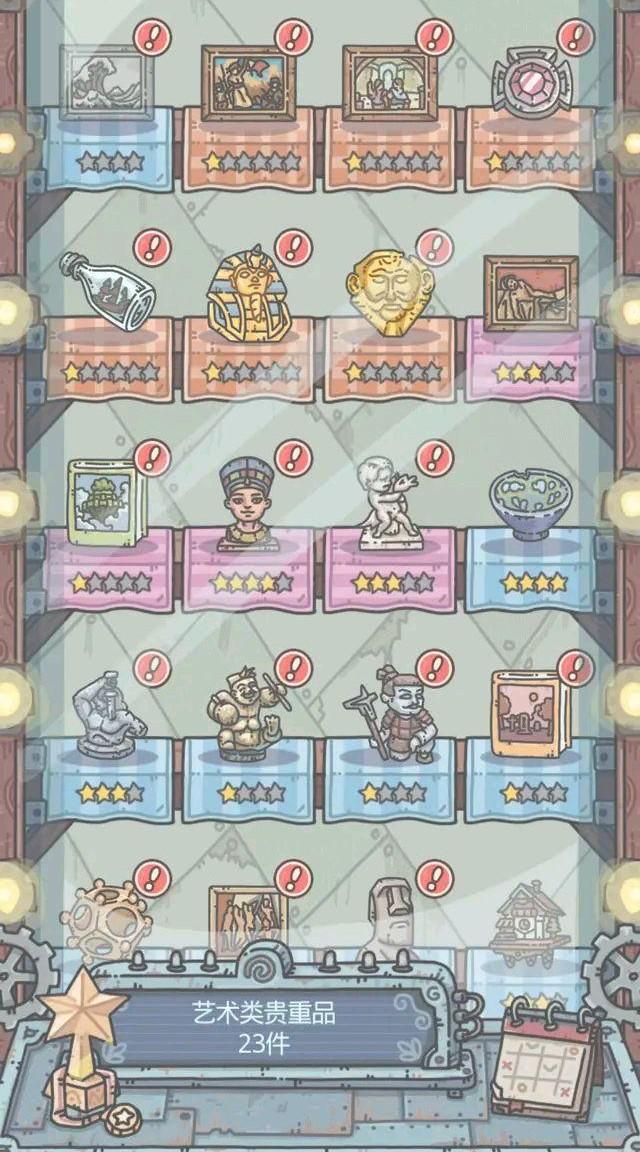View the stone hand sculpture item

106,712
